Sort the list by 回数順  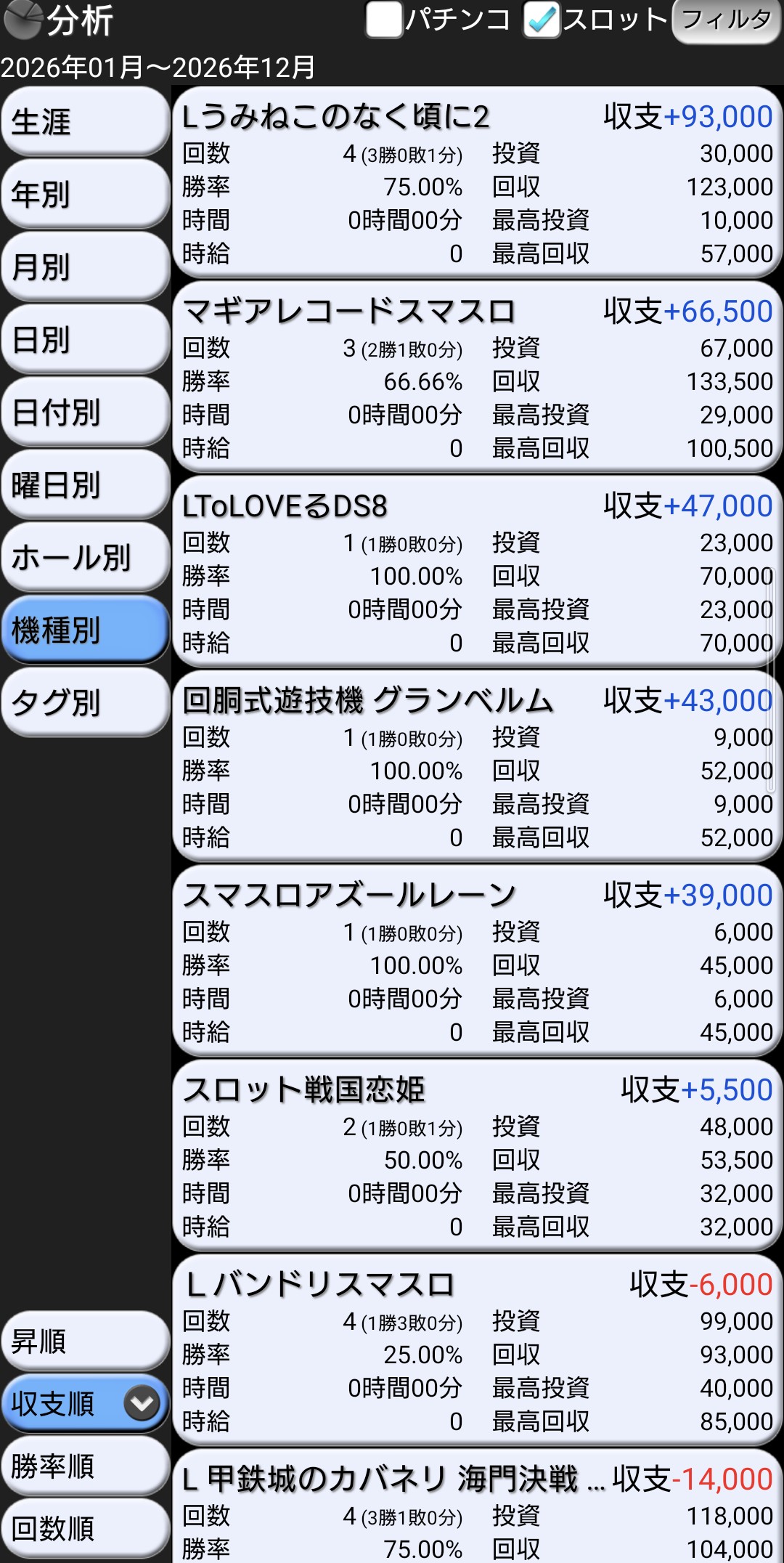86,1529
